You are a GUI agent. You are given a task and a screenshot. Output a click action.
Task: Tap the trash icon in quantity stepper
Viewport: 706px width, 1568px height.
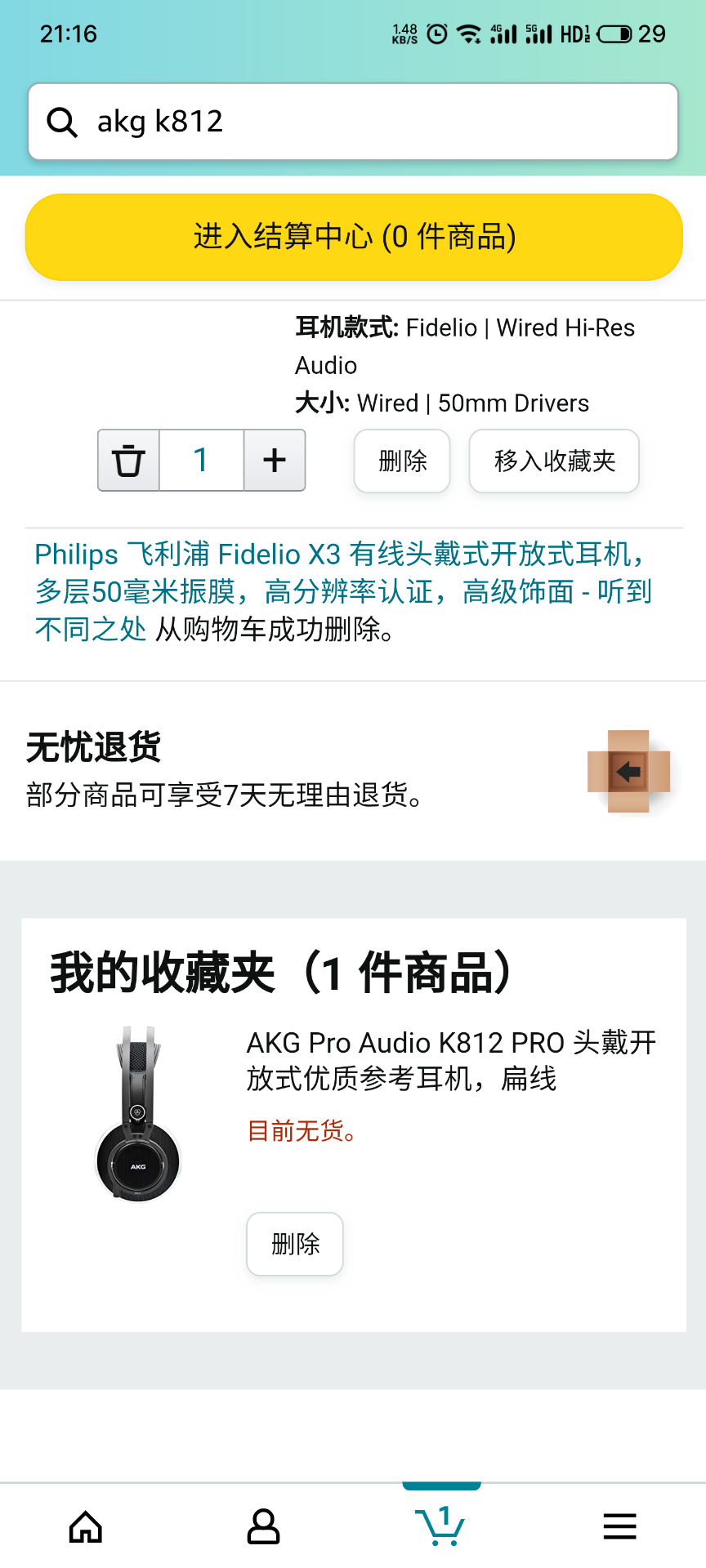[x=128, y=461]
